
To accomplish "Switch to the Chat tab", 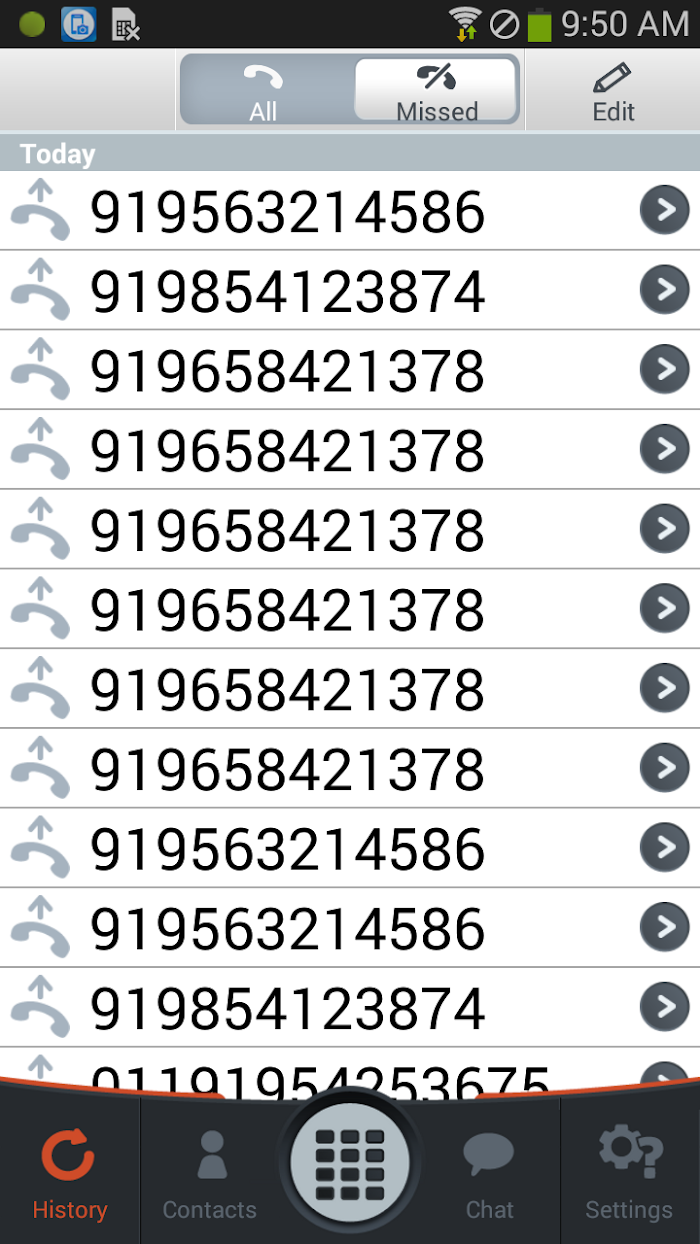I will (x=490, y=1171).
